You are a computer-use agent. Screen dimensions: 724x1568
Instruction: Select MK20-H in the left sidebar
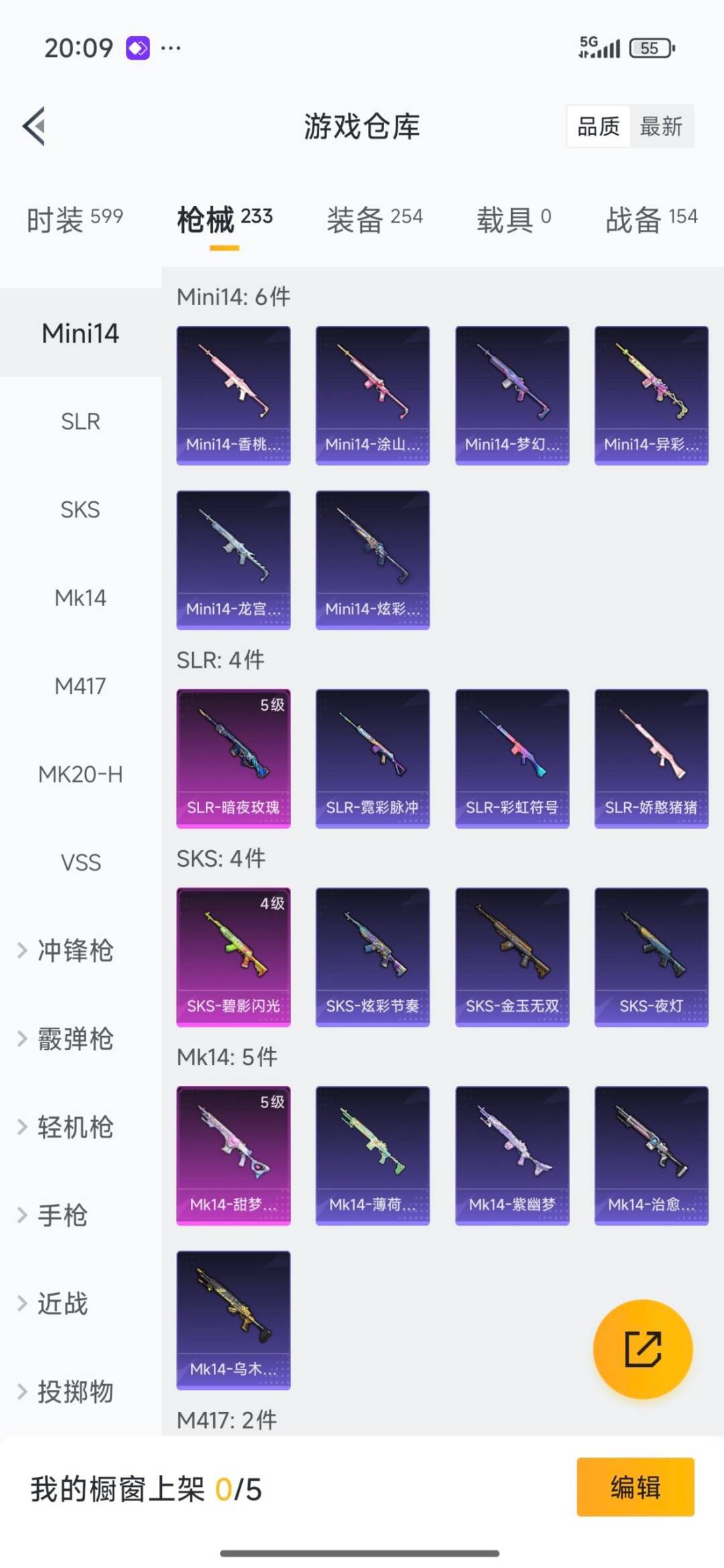(x=80, y=774)
